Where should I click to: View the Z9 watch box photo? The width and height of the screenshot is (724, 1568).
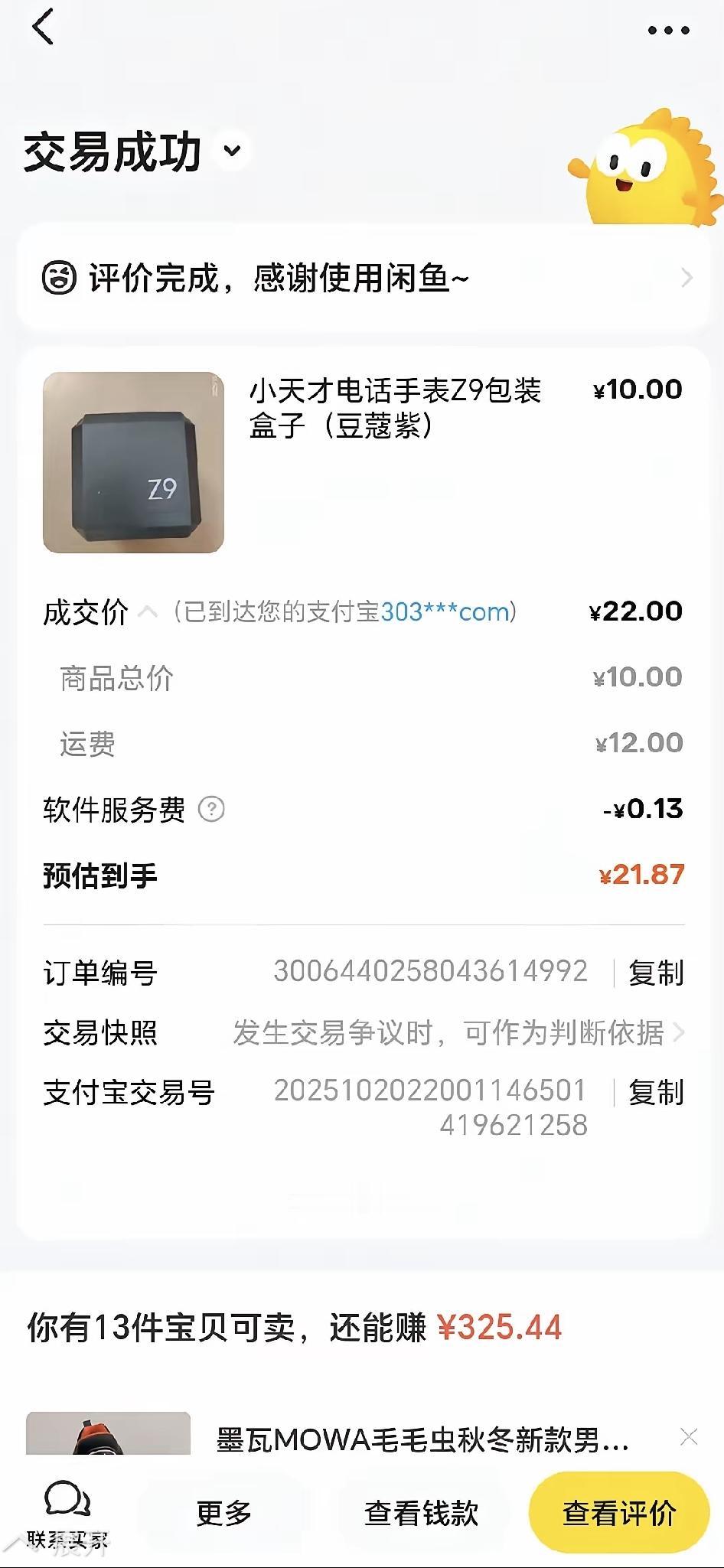pyautogui.click(x=132, y=462)
